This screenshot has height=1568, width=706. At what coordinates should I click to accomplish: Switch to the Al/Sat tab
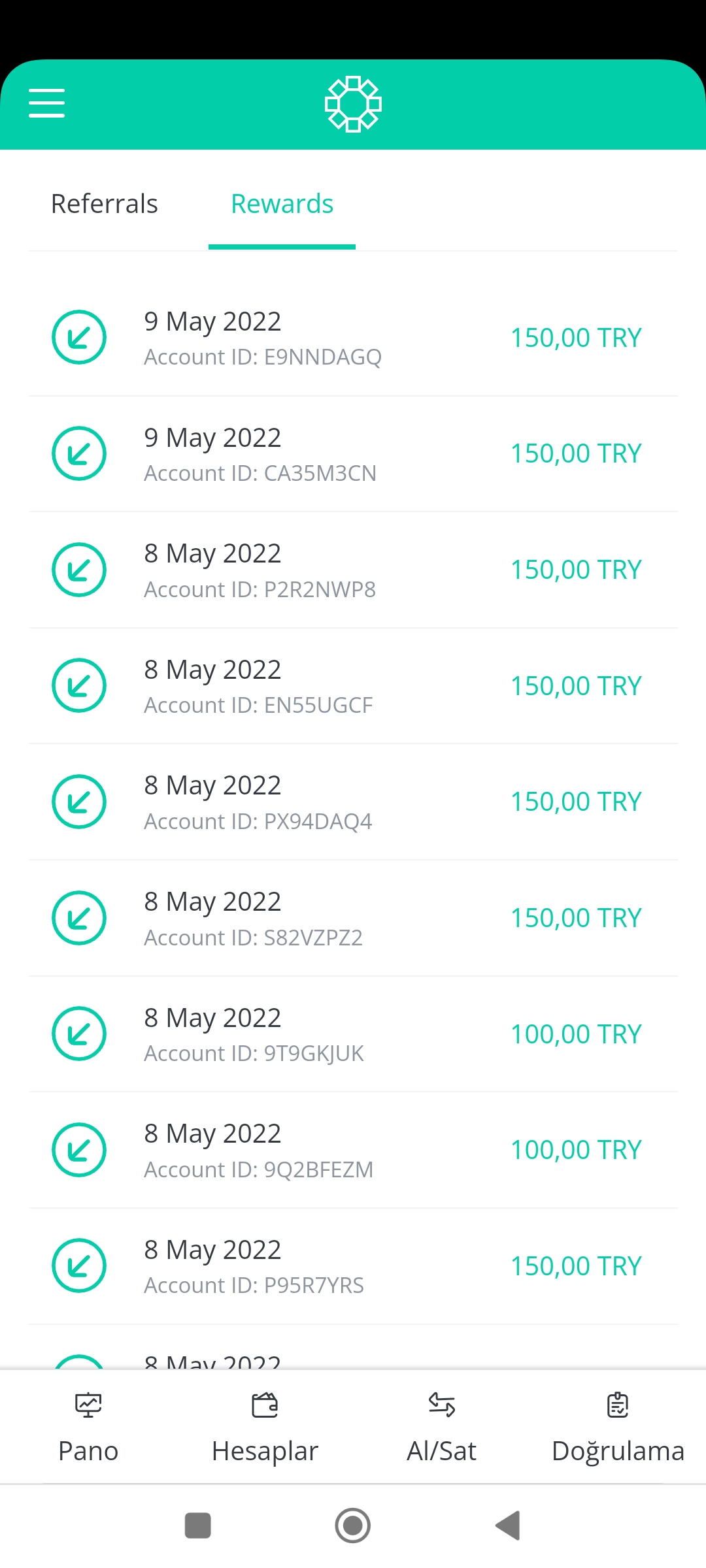point(441,1428)
